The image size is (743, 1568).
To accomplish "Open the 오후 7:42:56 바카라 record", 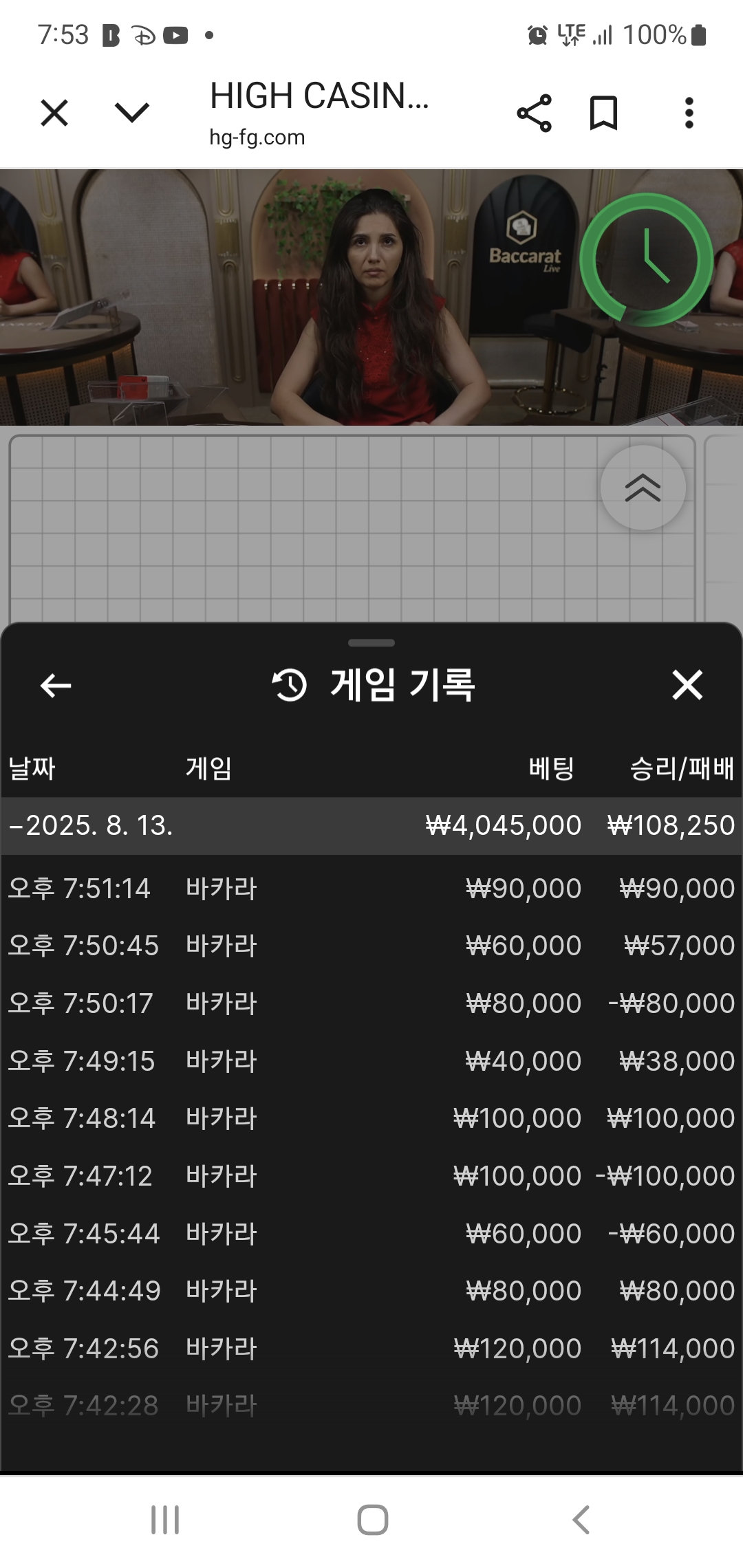I will click(x=371, y=1349).
